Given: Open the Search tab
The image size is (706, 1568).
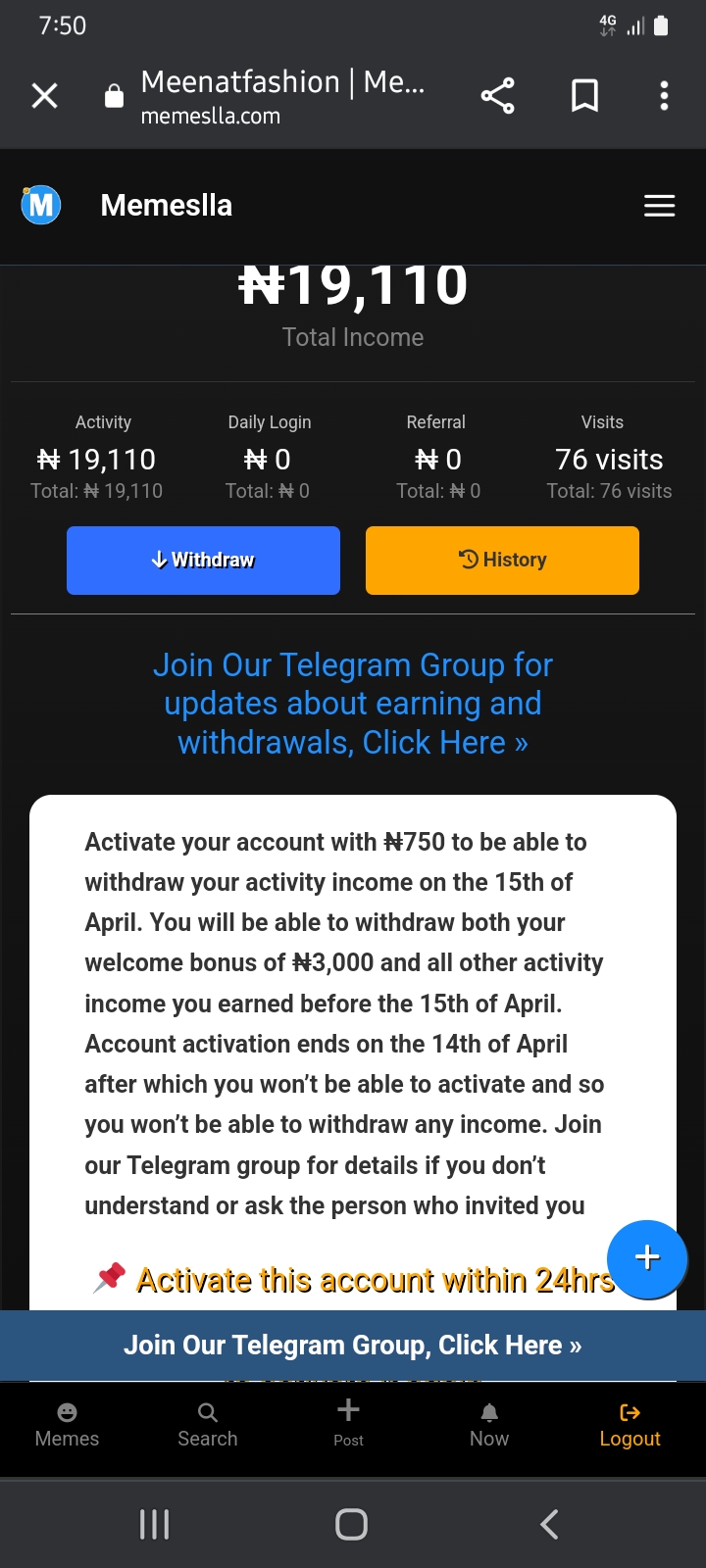Looking at the screenshot, I should click(x=208, y=1425).
